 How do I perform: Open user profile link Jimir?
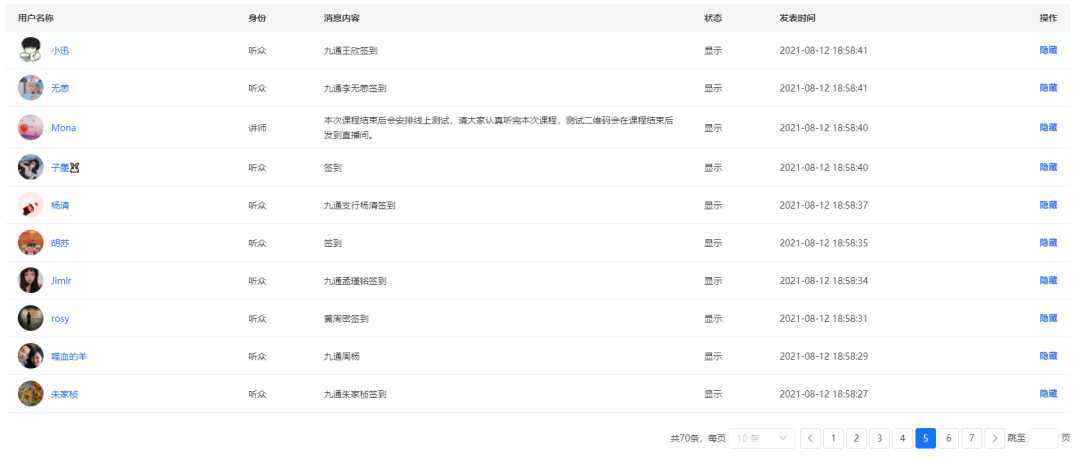click(x=61, y=281)
